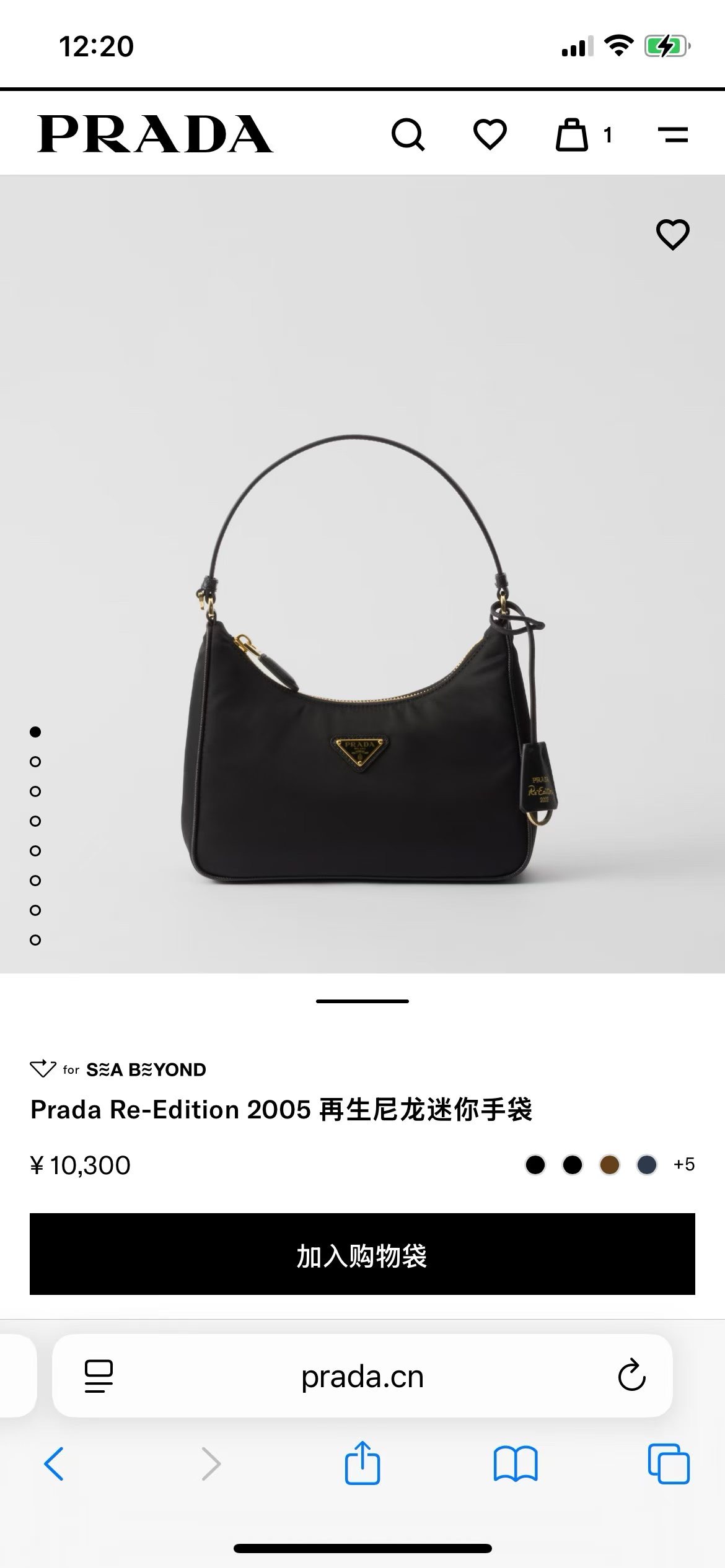Tap 加入购物袋 to add to bag
This screenshot has height=1568, width=725.
click(362, 1254)
